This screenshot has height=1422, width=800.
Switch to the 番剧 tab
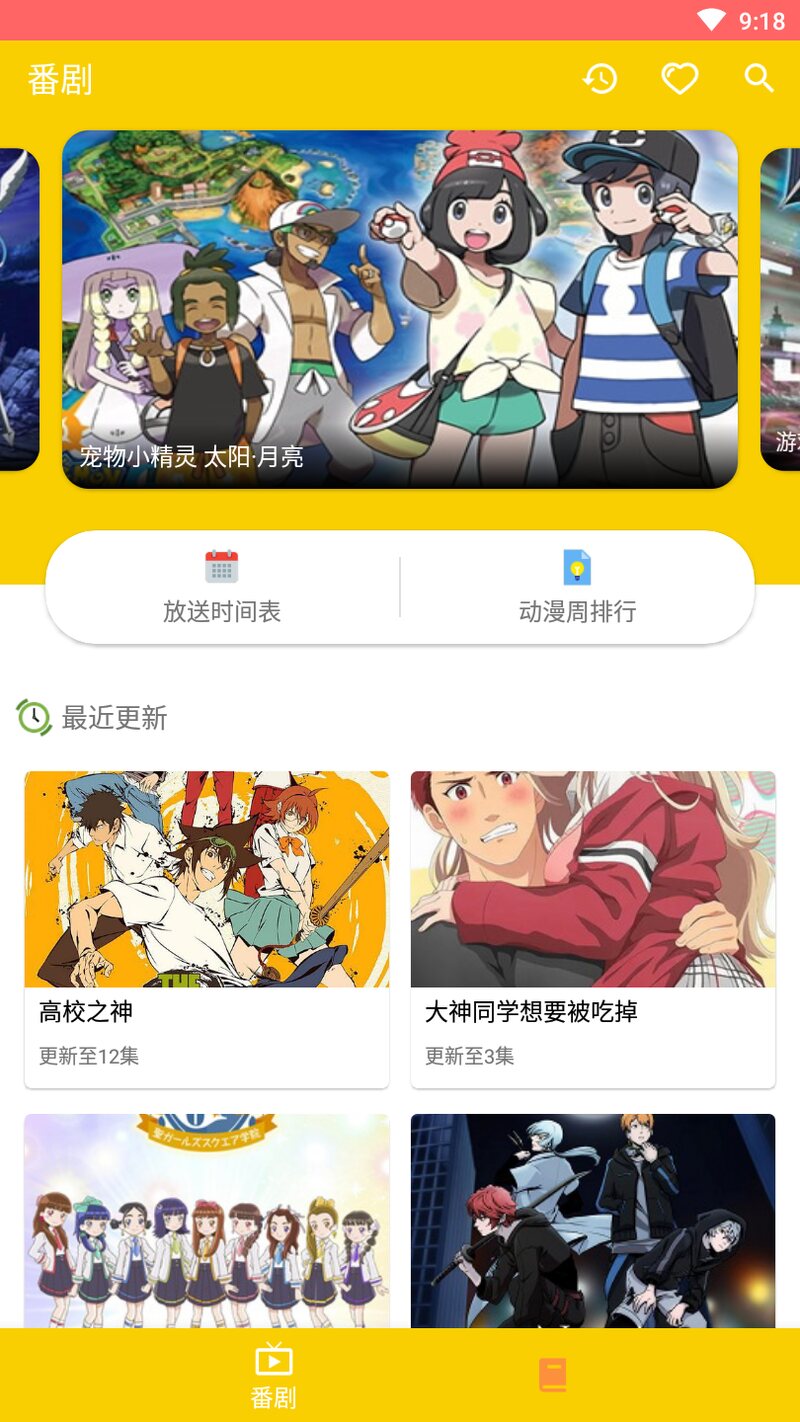(273, 1375)
